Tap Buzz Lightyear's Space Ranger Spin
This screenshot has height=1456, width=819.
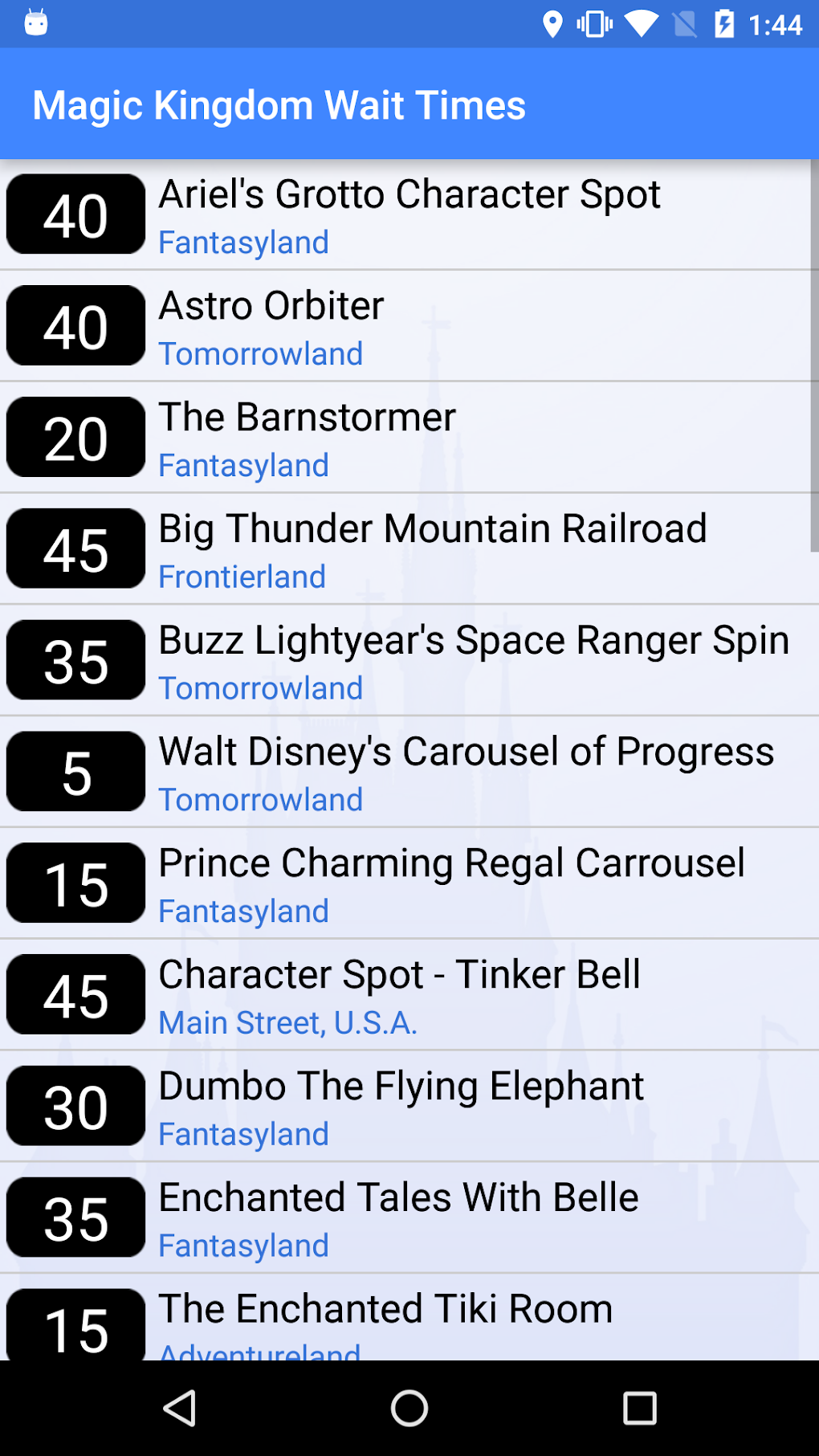pos(409,661)
